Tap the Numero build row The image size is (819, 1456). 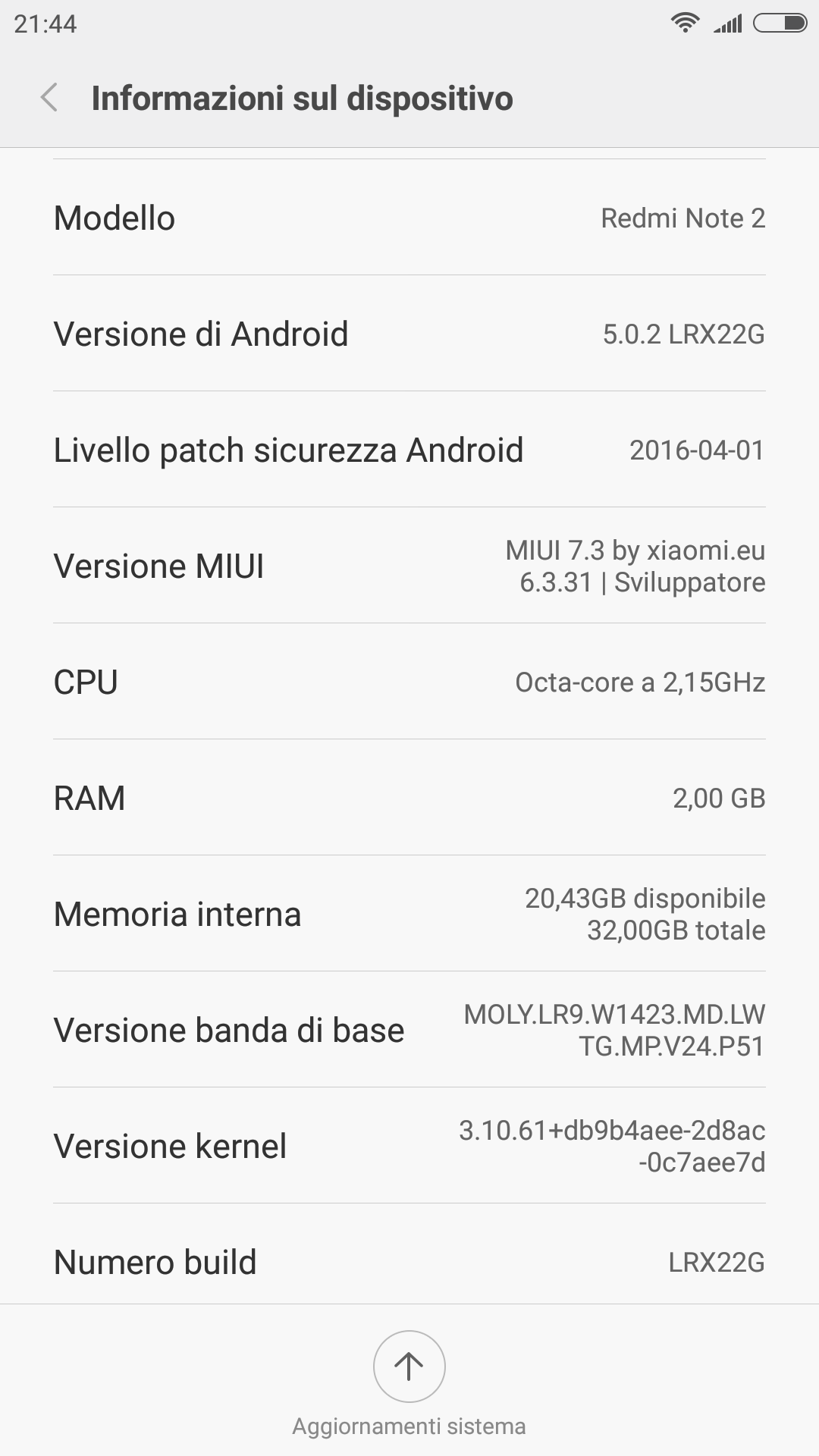409,1262
